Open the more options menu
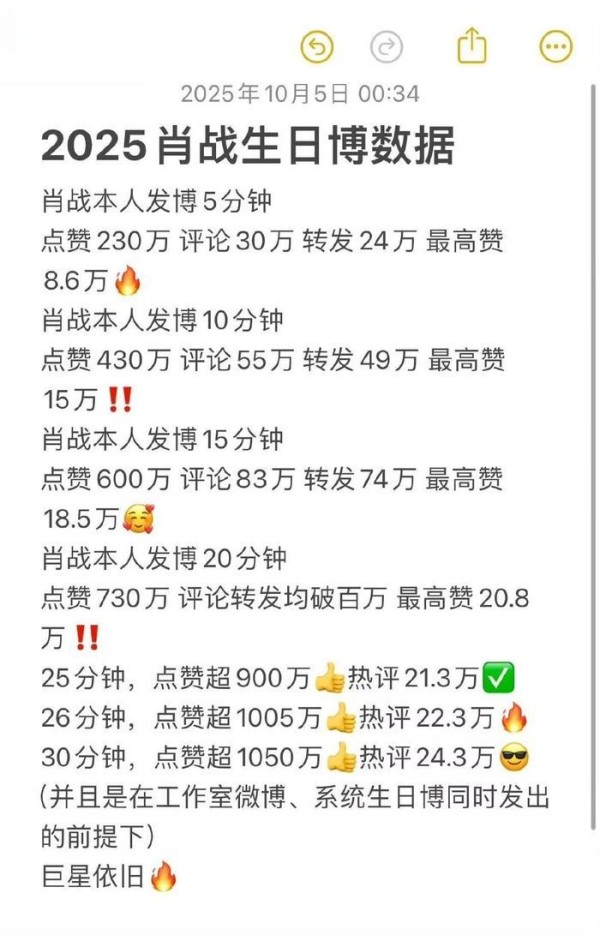The width and height of the screenshot is (600, 935). coord(556,45)
